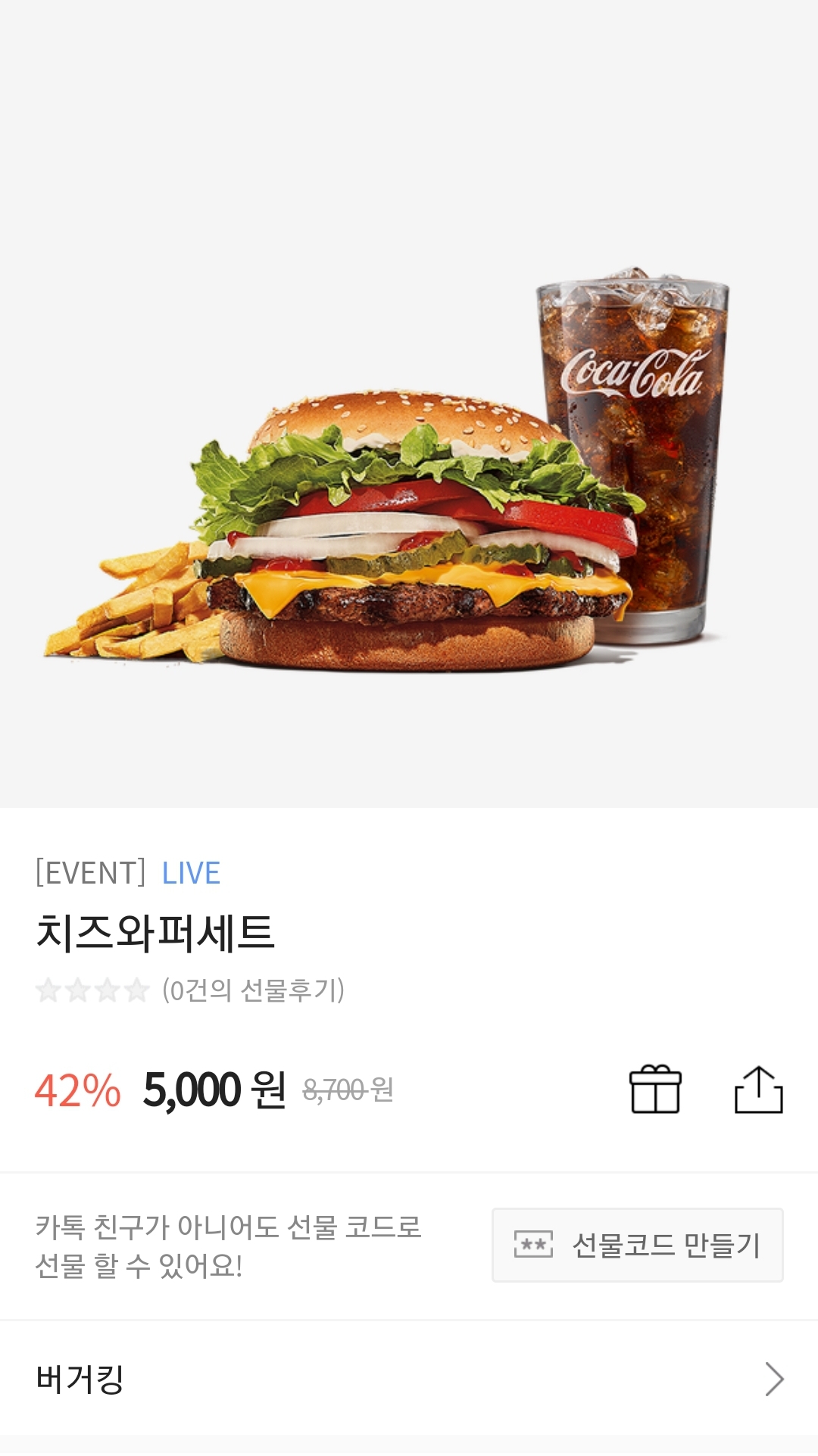
Task: Share this 치즈와퍼세트 product
Action: click(758, 1090)
